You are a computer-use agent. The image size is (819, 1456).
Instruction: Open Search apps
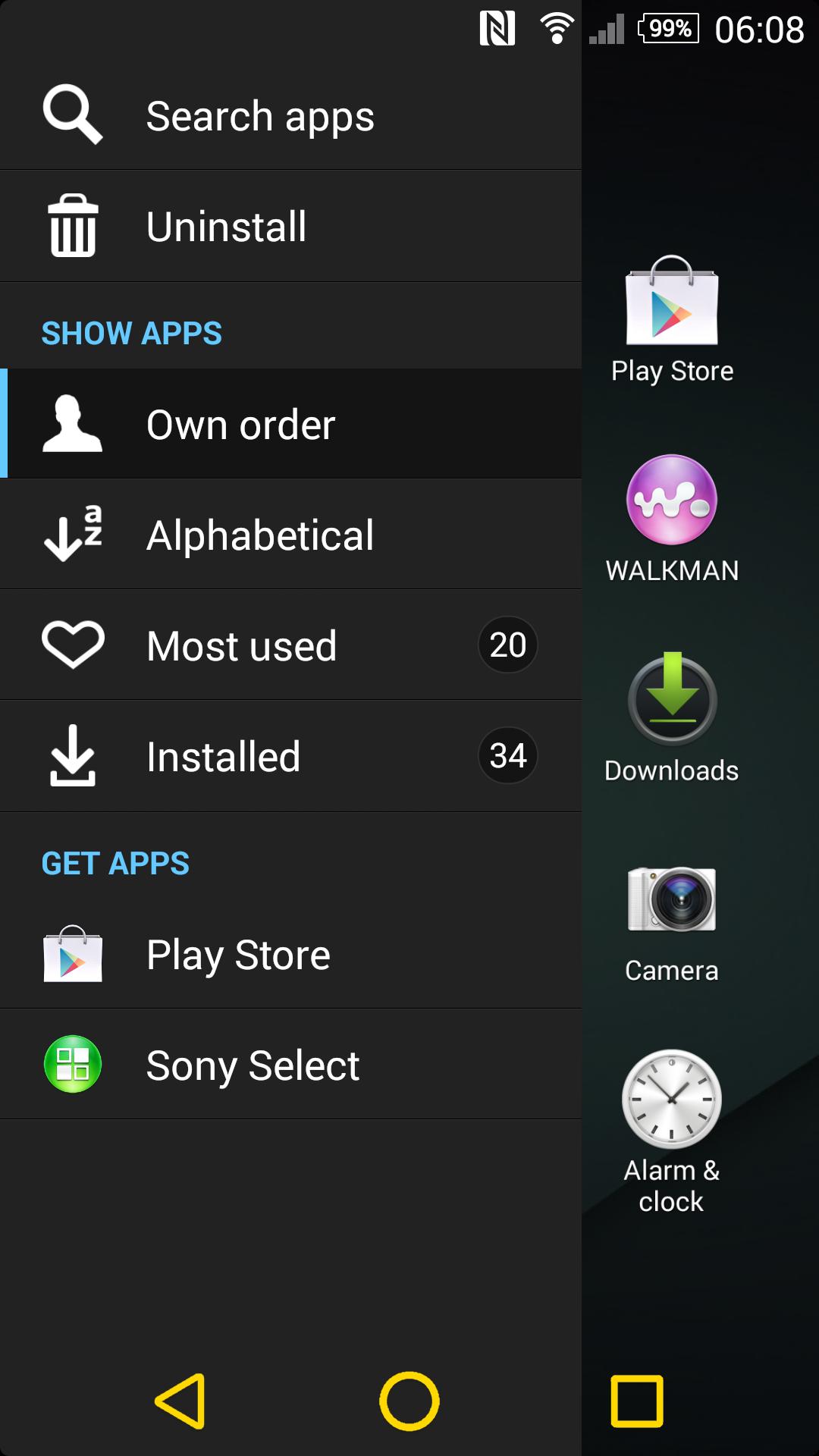click(290, 116)
